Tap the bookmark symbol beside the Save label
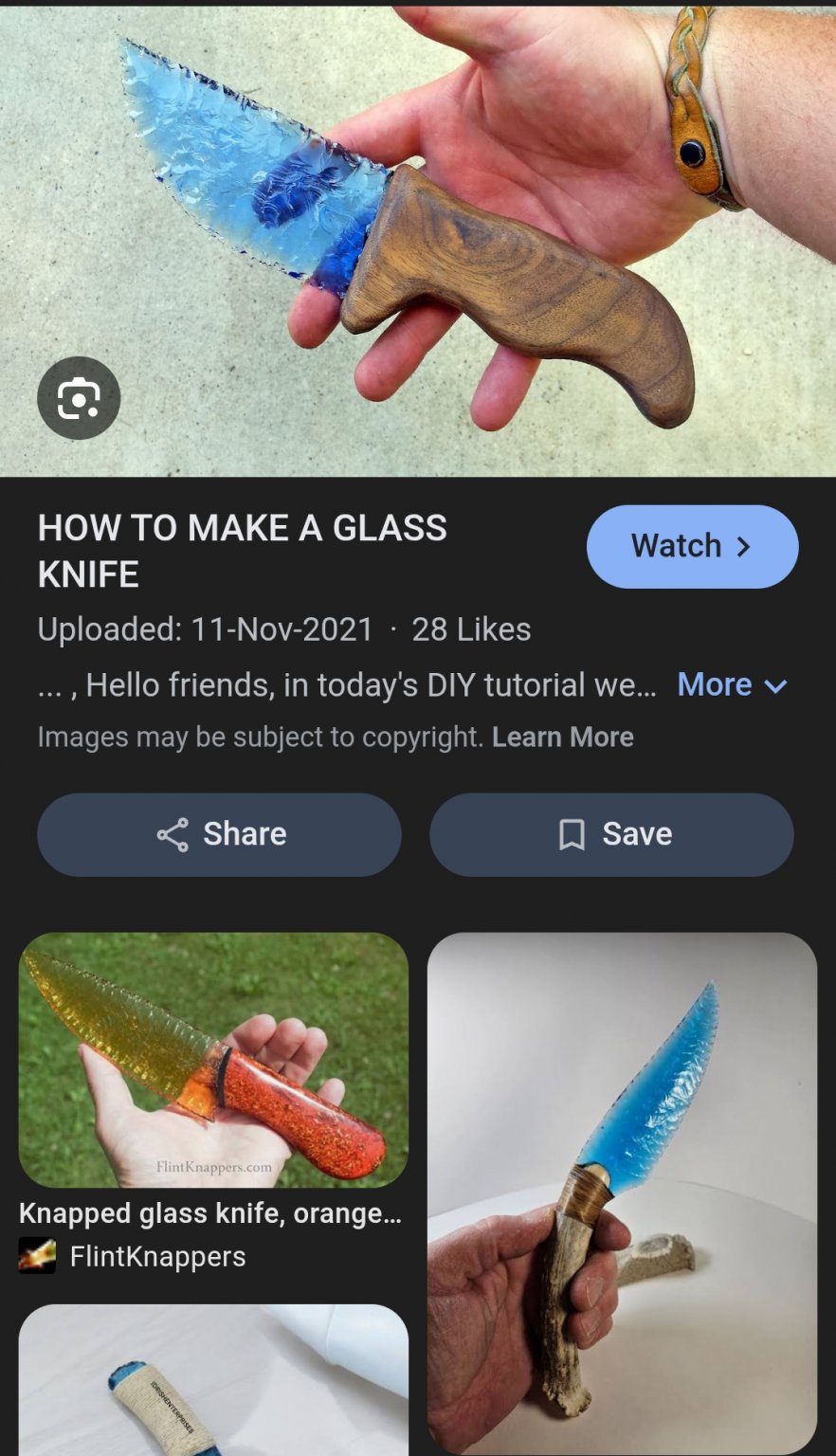Screen dimensions: 836x1456 pyautogui.click(x=570, y=833)
